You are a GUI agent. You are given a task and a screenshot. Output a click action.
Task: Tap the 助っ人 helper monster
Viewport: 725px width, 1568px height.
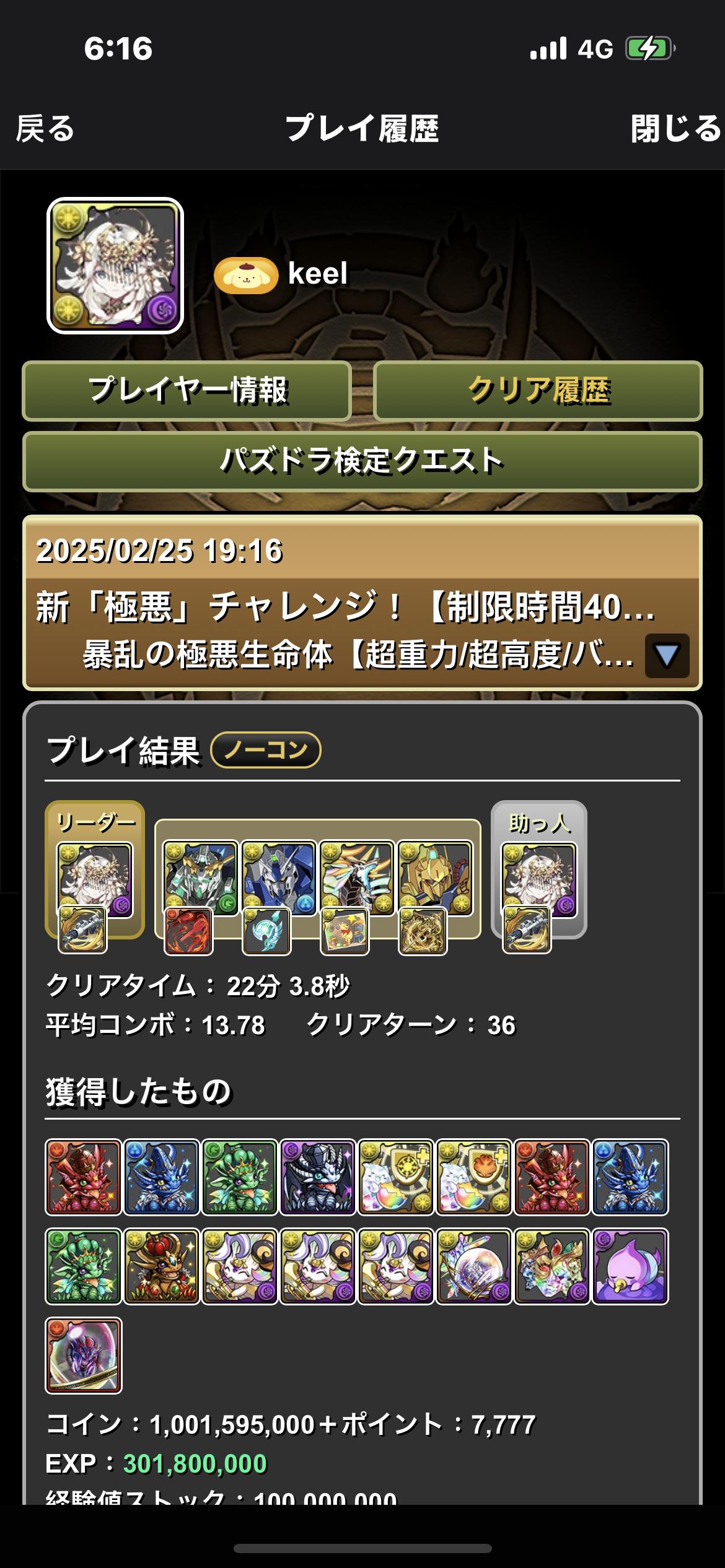pos(538,879)
